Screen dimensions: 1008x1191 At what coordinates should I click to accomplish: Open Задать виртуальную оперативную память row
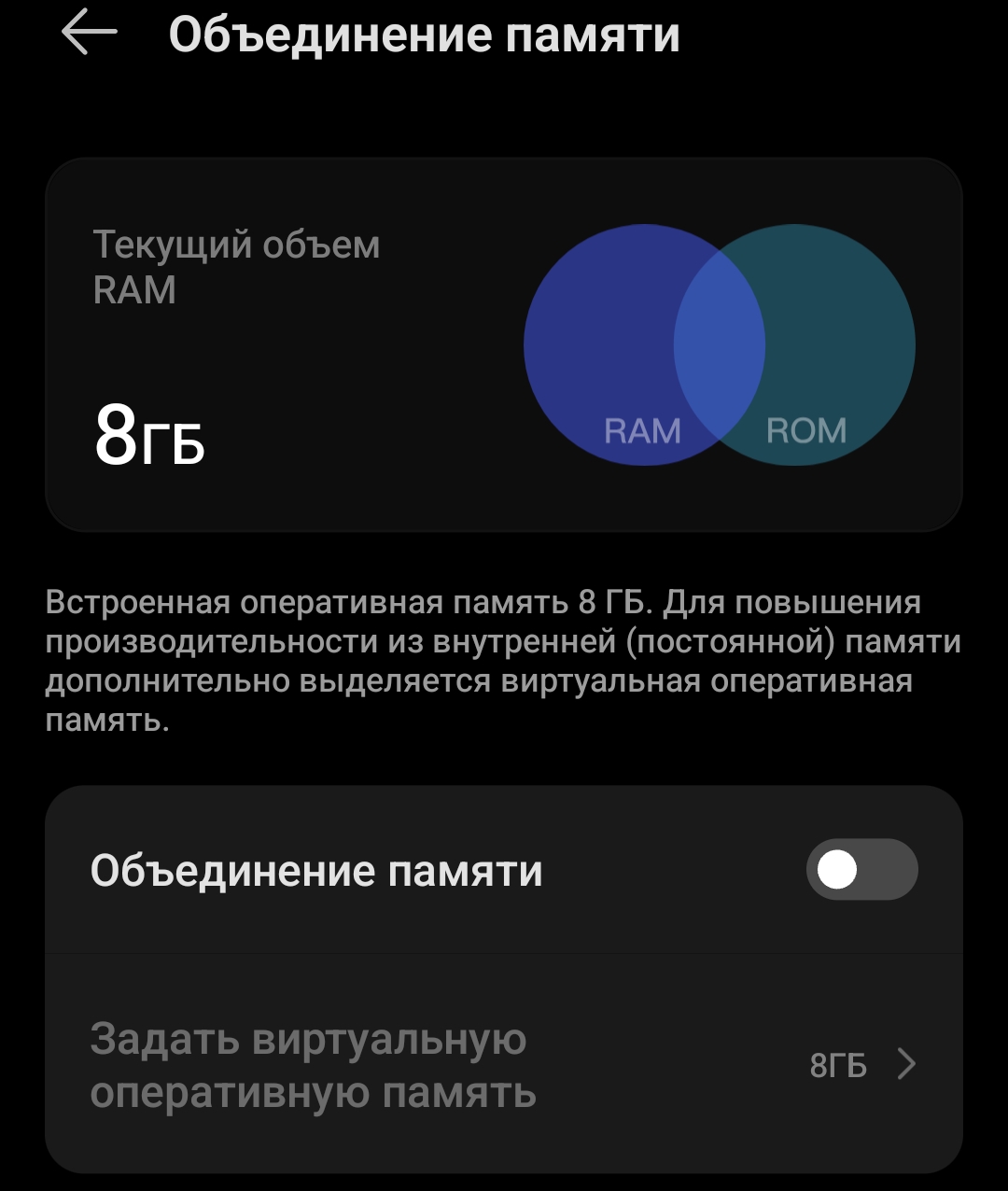[504, 1065]
